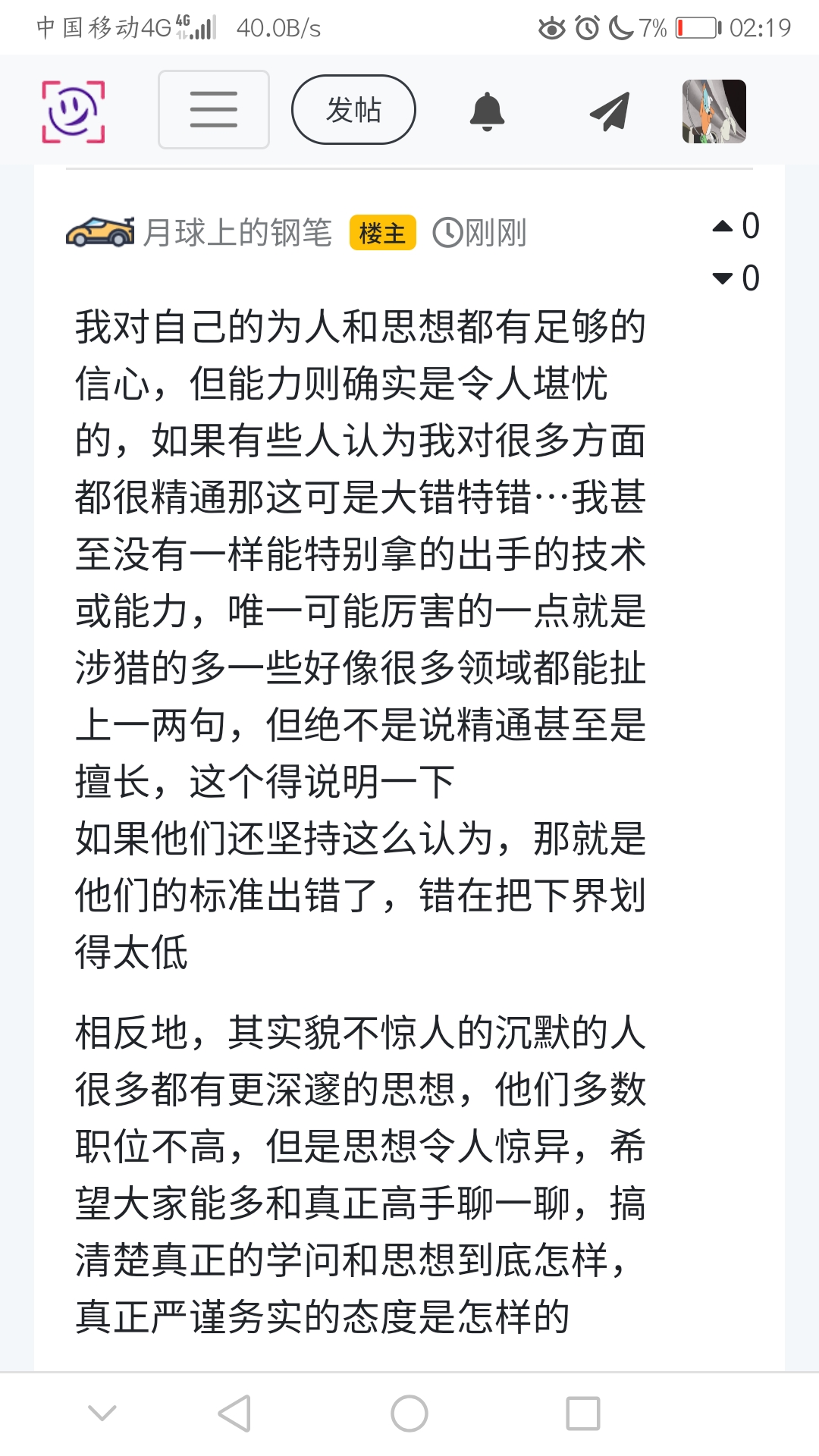Screen dimensions: 819x1456
Task: Tap the 发帖 button to create post
Action: pos(353,110)
